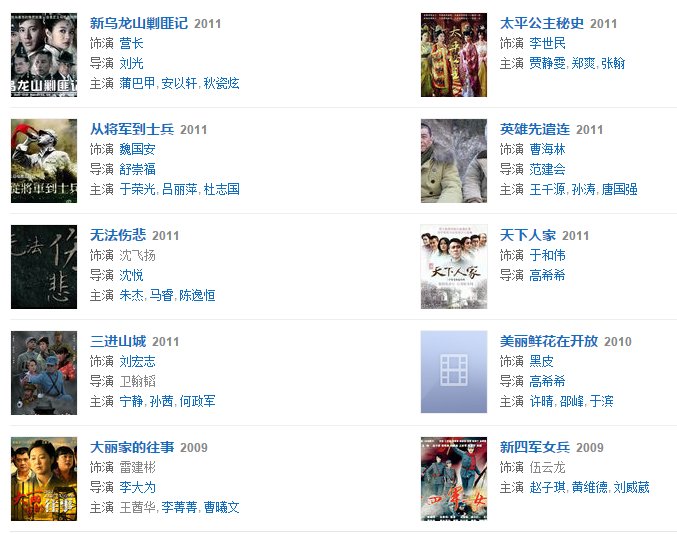Open the title link 新乌龙山剿匪记
This screenshot has width=677, height=534.
(139, 23)
